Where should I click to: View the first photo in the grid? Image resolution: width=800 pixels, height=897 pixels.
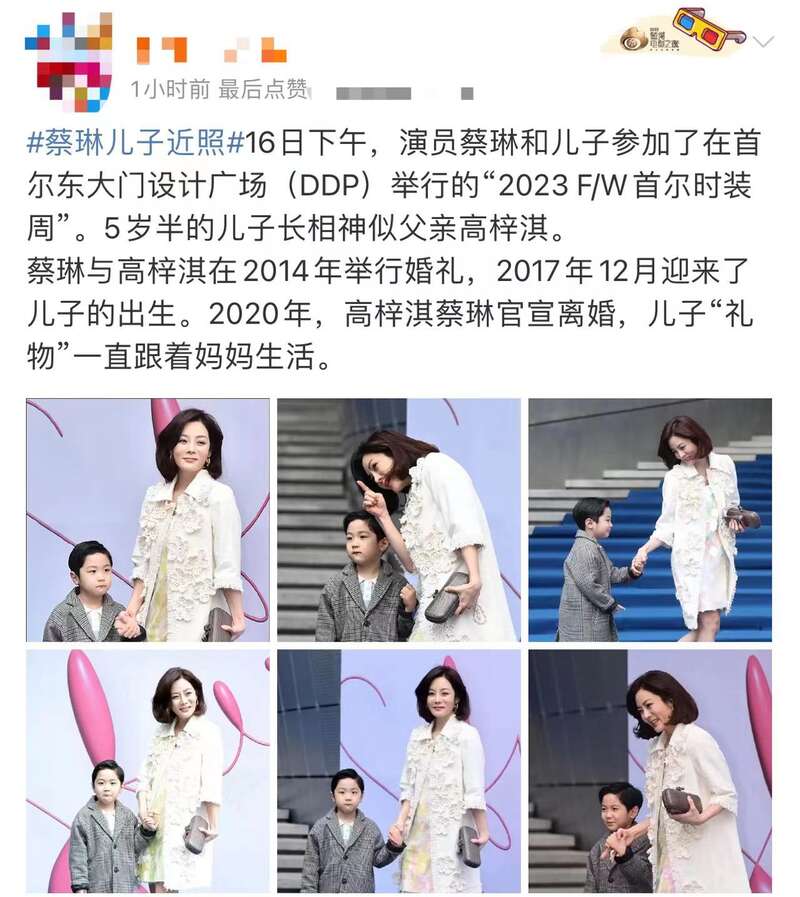[x=148, y=520]
